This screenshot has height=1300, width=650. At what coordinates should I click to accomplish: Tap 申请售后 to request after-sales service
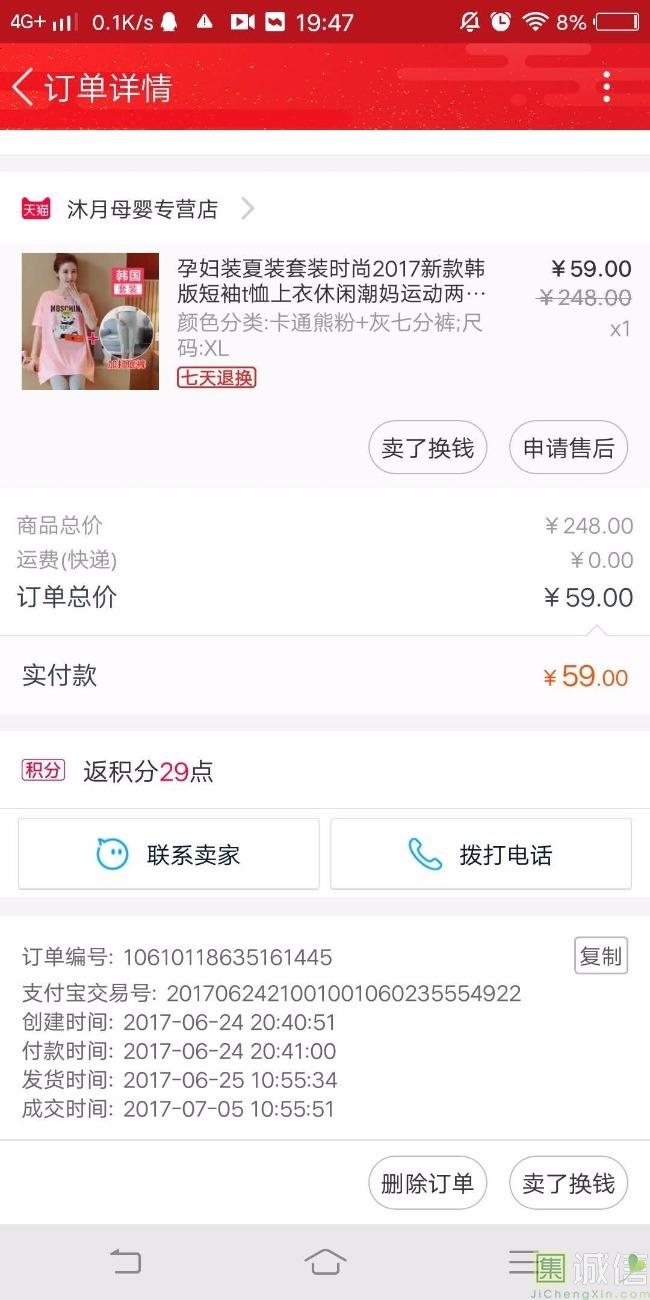pos(568,448)
